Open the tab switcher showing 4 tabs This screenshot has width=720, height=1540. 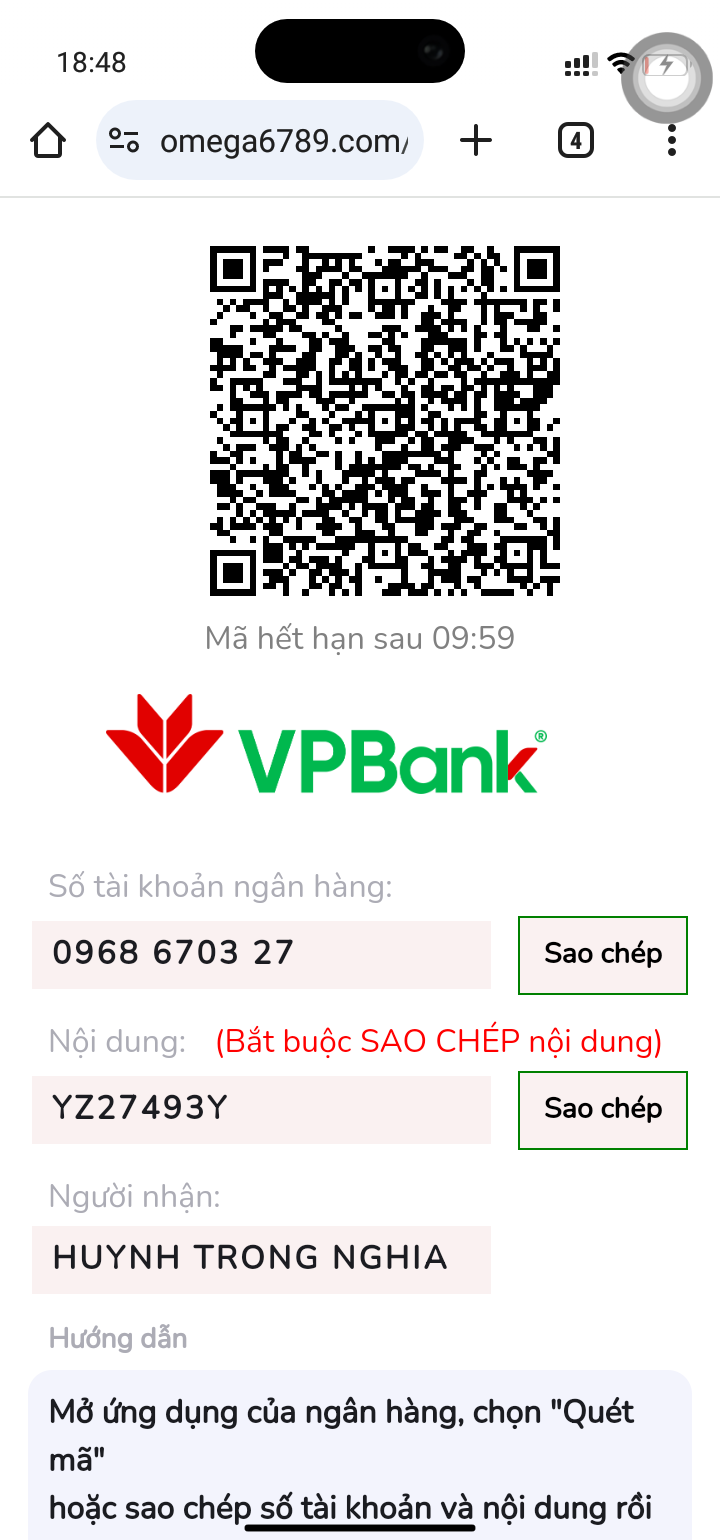pos(575,141)
